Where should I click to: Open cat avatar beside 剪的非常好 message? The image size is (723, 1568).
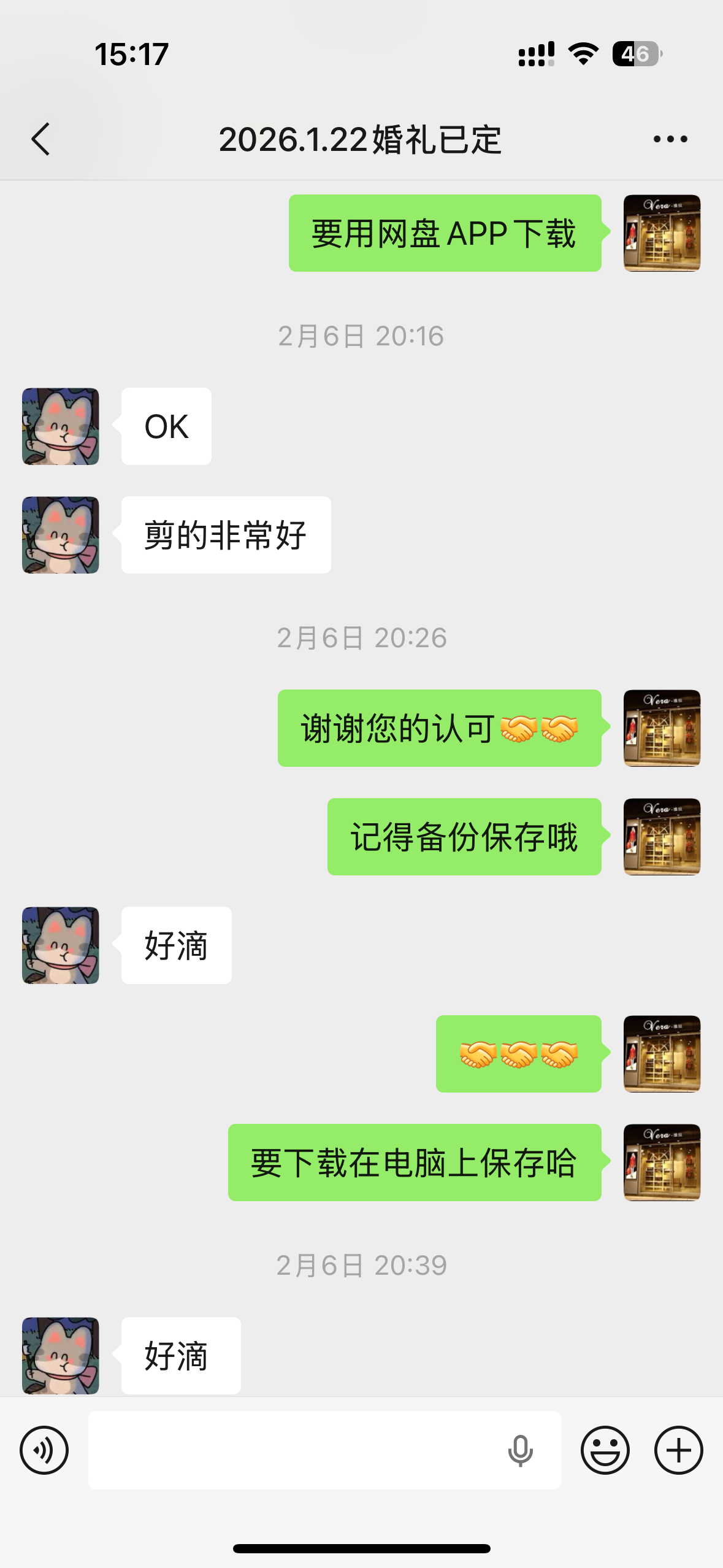coord(61,535)
